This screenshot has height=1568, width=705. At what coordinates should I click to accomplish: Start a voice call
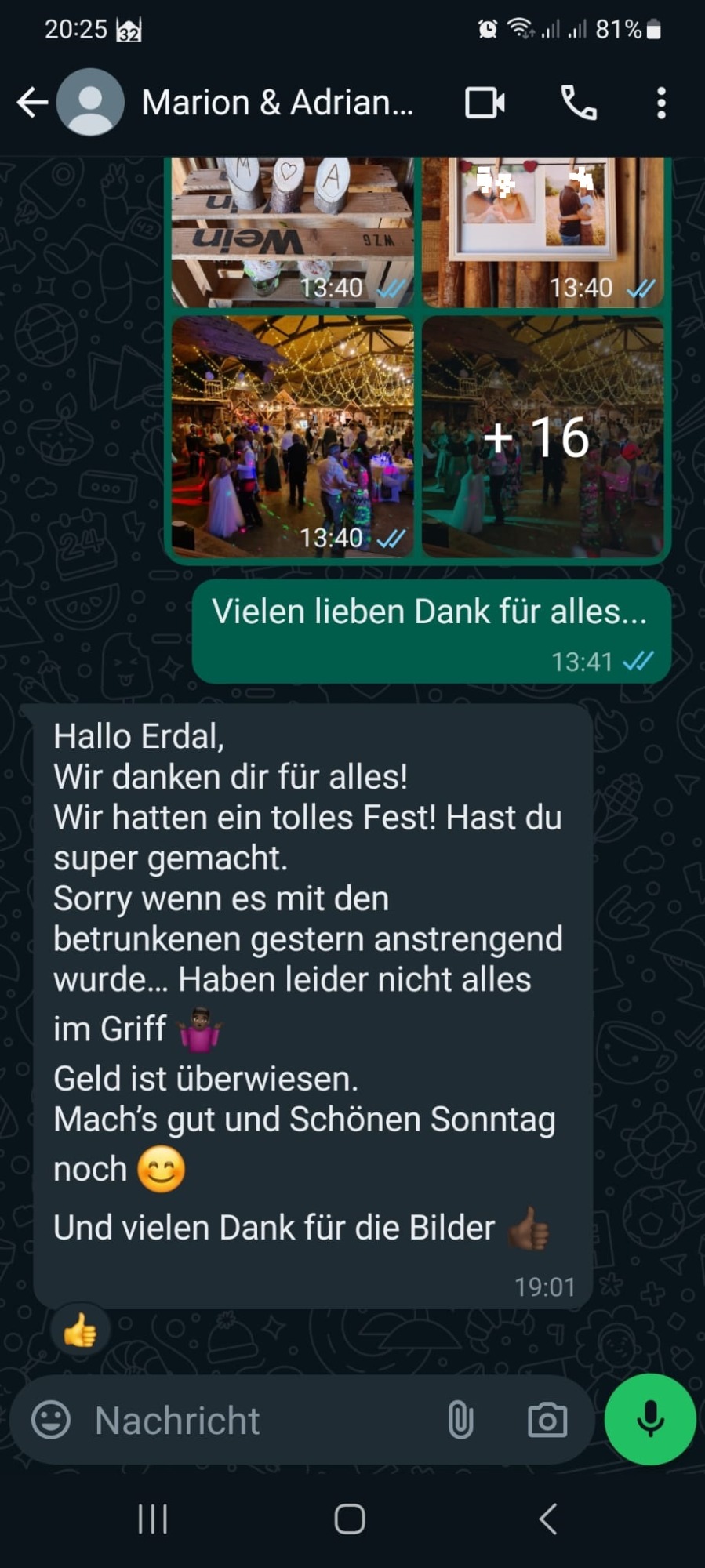point(579,103)
